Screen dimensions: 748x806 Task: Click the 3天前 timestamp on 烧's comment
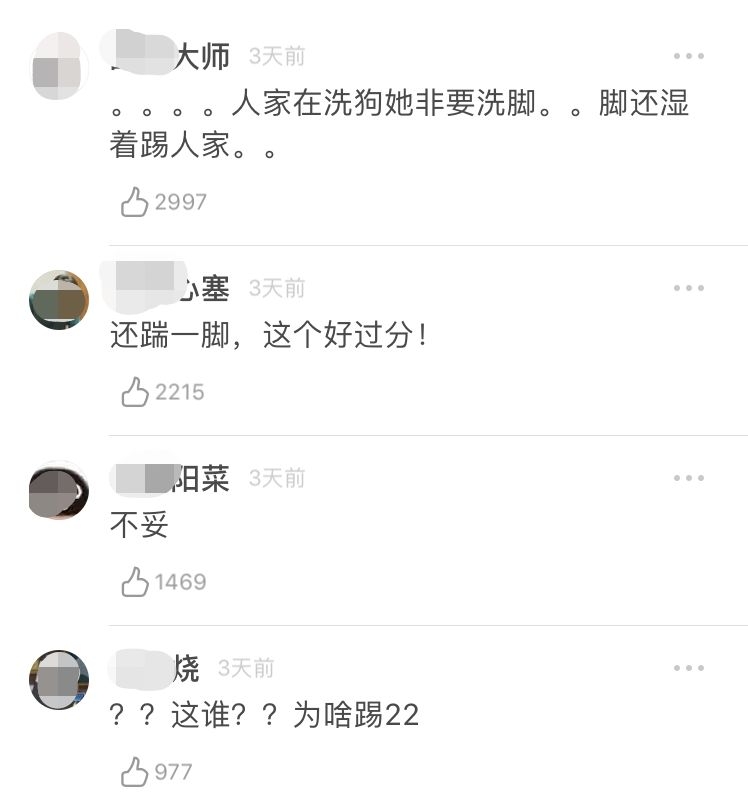248,667
